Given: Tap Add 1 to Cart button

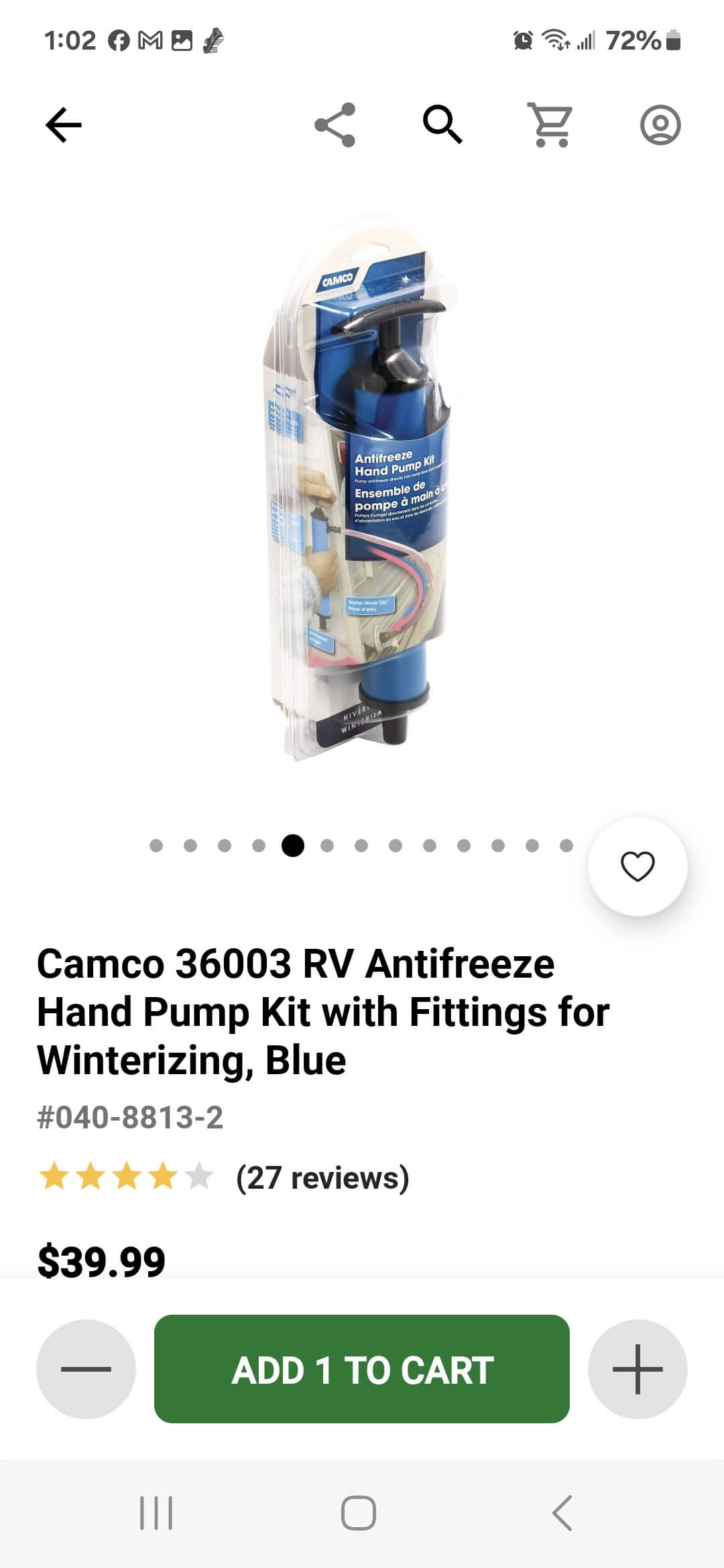Looking at the screenshot, I should tap(362, 1369).
